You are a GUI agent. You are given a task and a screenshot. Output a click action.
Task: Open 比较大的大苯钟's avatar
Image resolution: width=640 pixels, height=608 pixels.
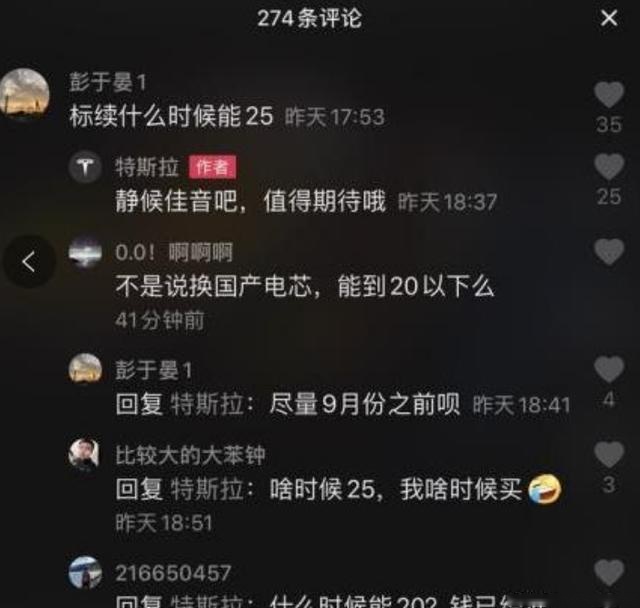coord(85,455)
